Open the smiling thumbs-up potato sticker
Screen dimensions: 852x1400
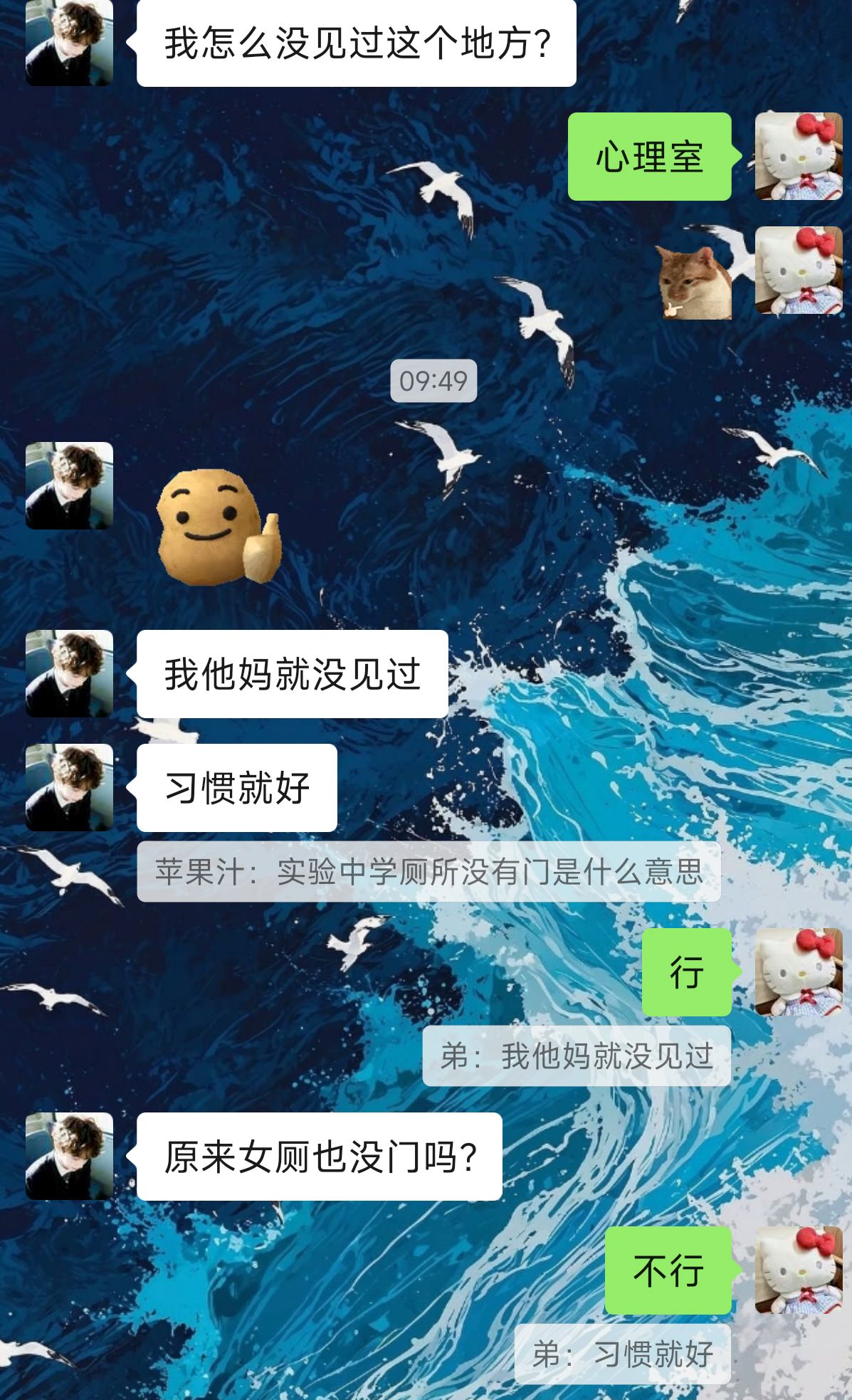219,527
